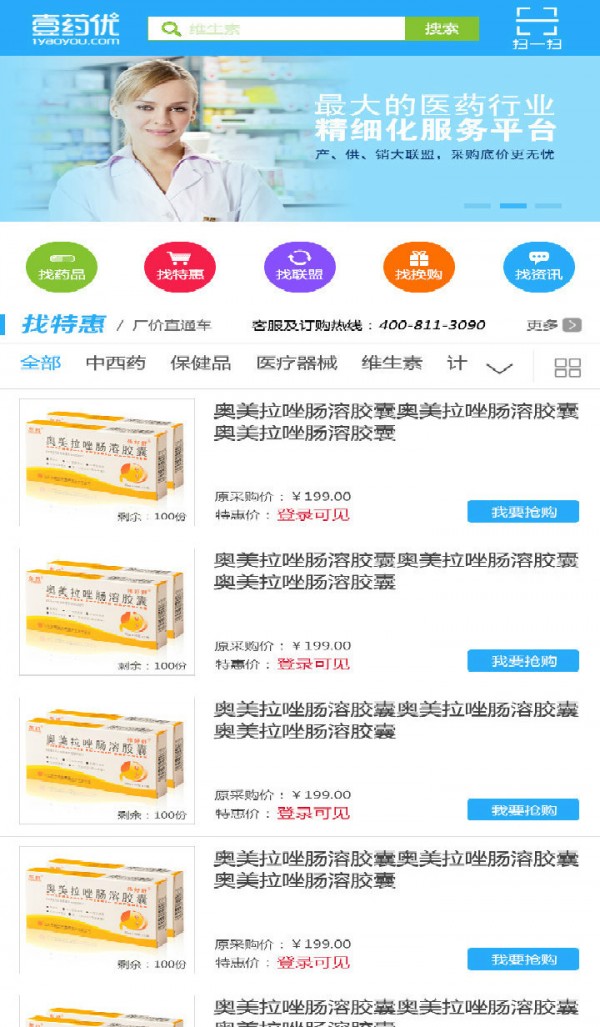
Task: View 更多 special offers
Action: [x=554, y=324]
